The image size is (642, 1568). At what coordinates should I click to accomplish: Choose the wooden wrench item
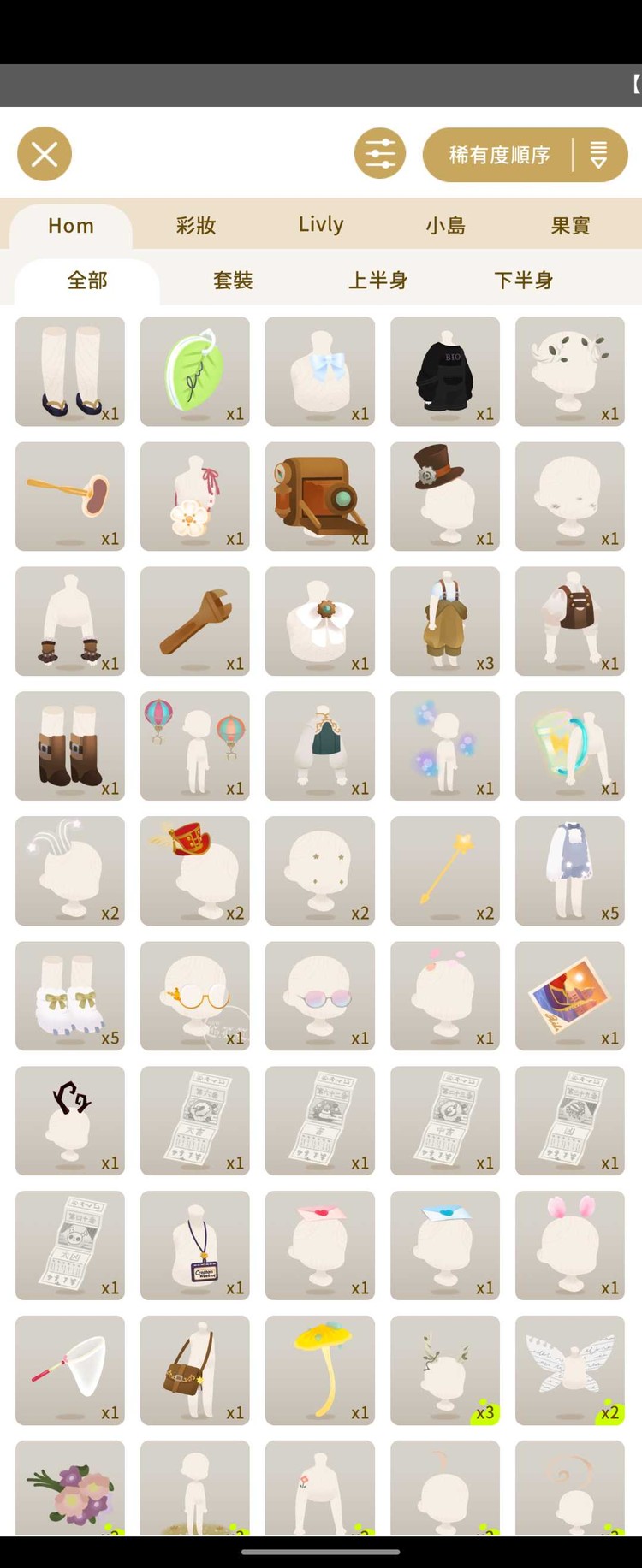(194, 621)
